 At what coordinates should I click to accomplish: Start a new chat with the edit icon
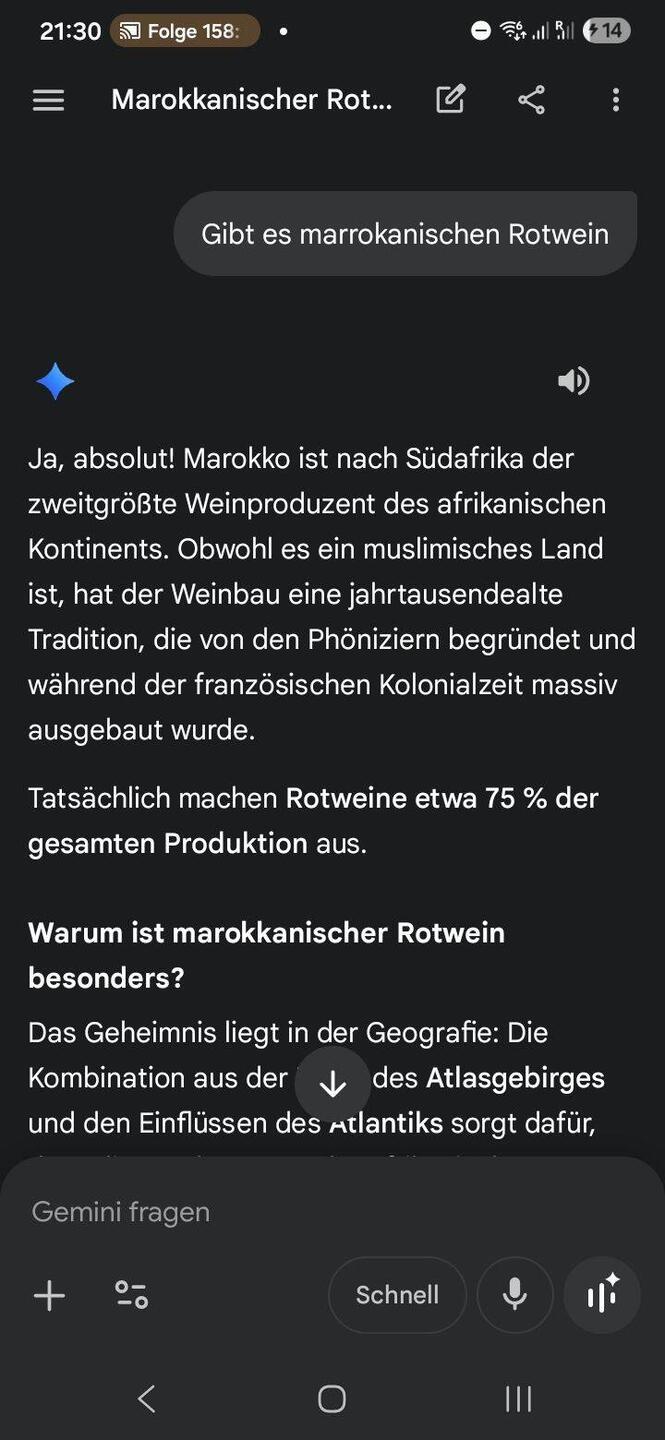pos(451,100)
